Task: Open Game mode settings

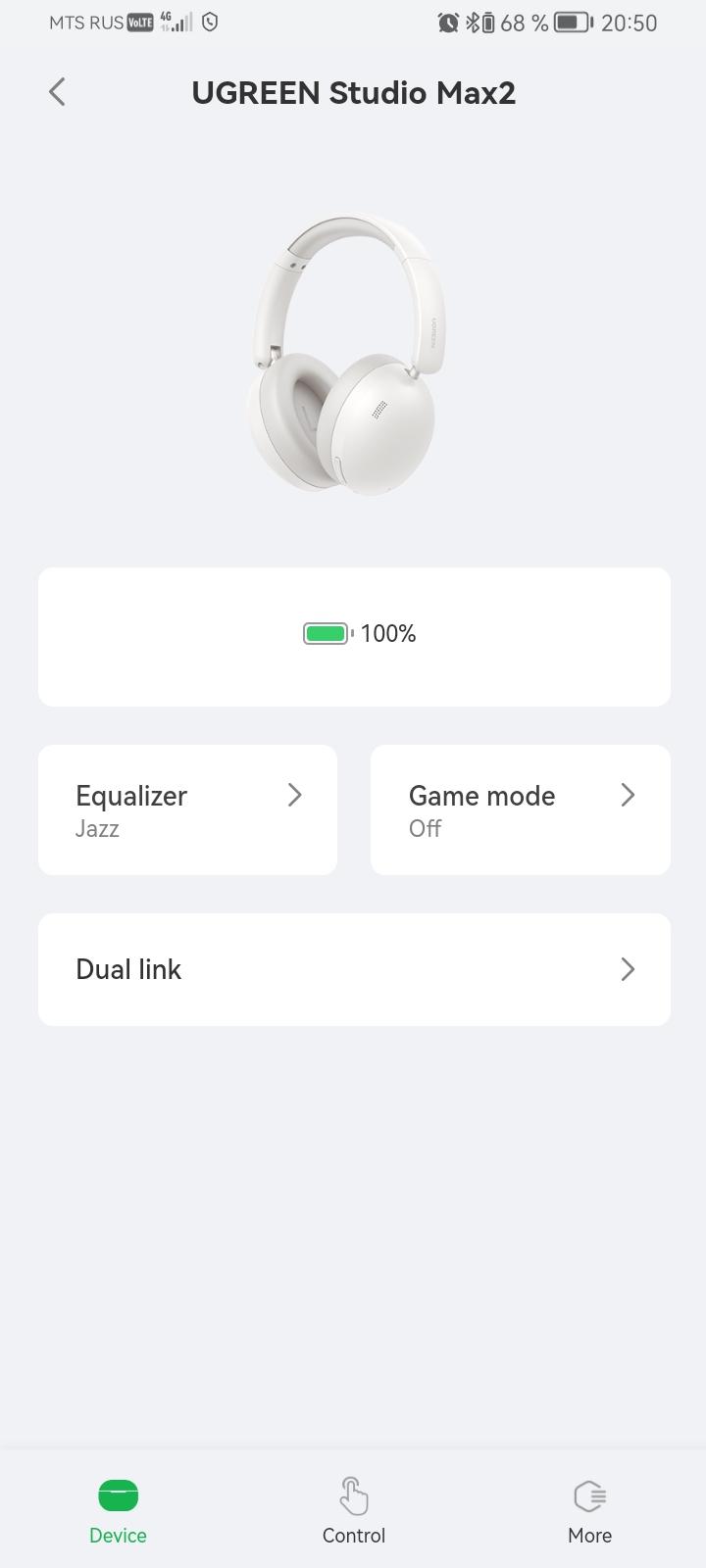Action: tap(520, 809)
